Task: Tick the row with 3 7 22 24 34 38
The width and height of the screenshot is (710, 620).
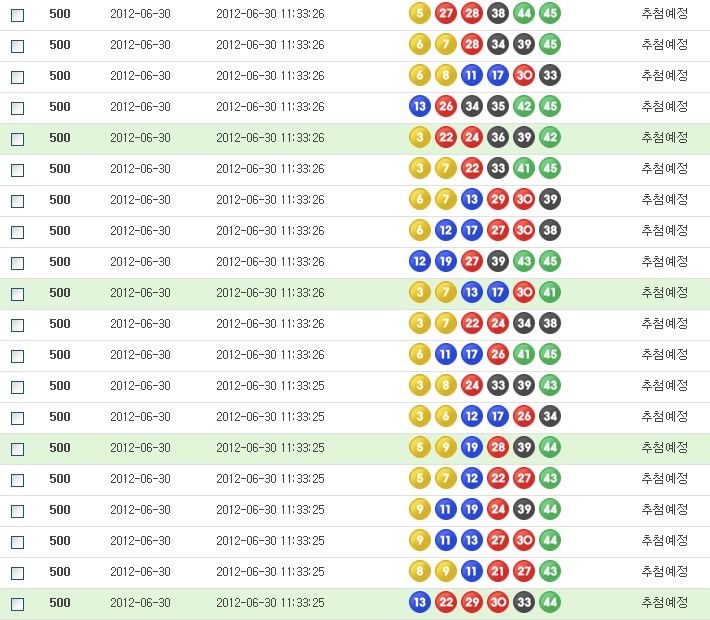Action: [x=17, y=326]
